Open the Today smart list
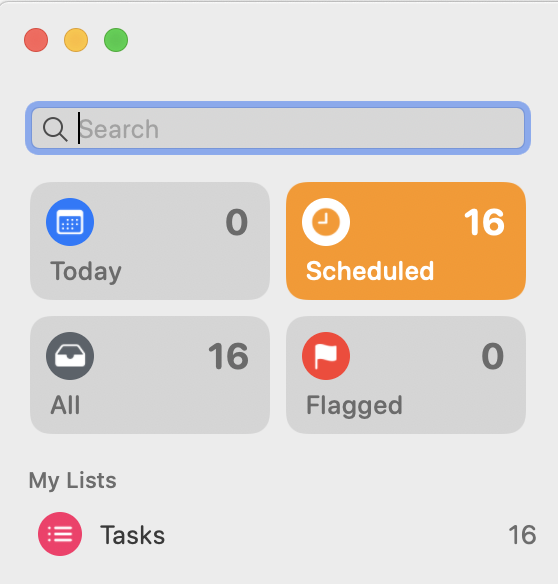Viewport: 558px width, 584px height. coord(150,241)
